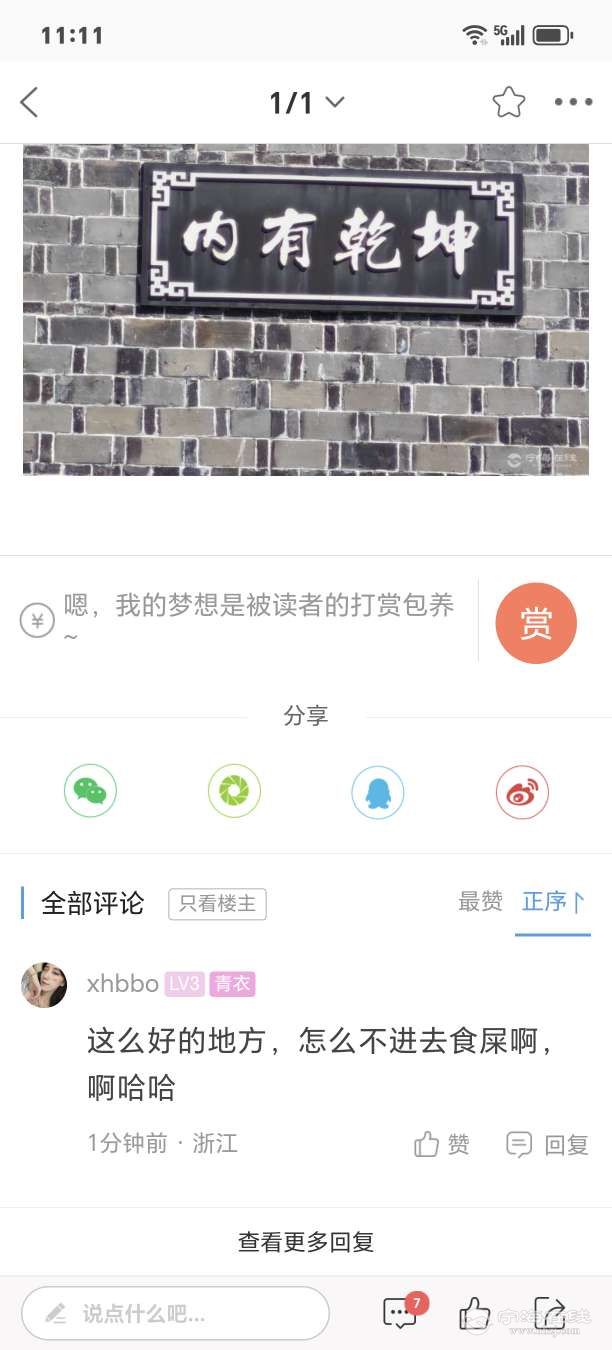Tap the 说点什么吧 comment field
This screenshot has width=612, height=1350.
click(x=175, y=1313)
